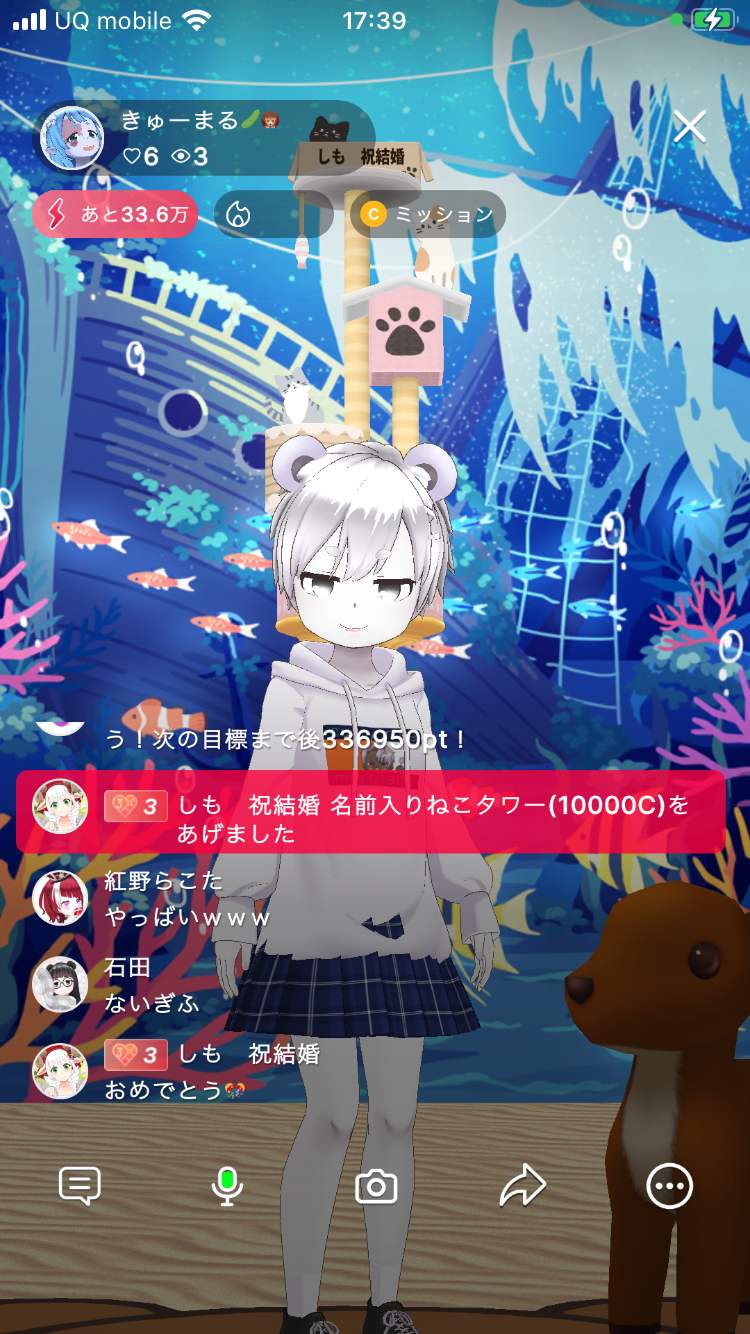The width and height of the screenshot is (750, 1334).
Task: Open しも 祝結婚's avatar in gift banner
Action: coord(60,806)
